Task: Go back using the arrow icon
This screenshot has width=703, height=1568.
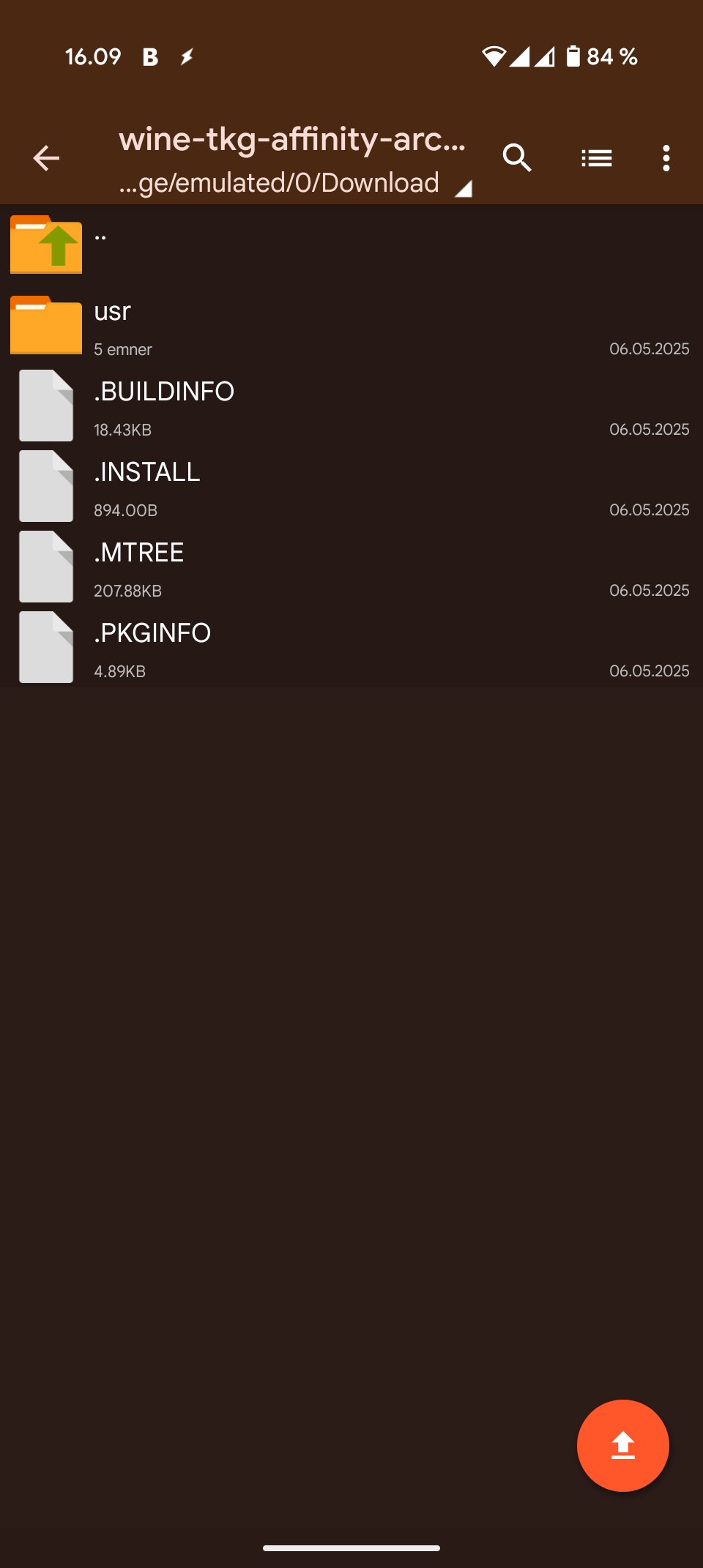Action: coord(46,158)
